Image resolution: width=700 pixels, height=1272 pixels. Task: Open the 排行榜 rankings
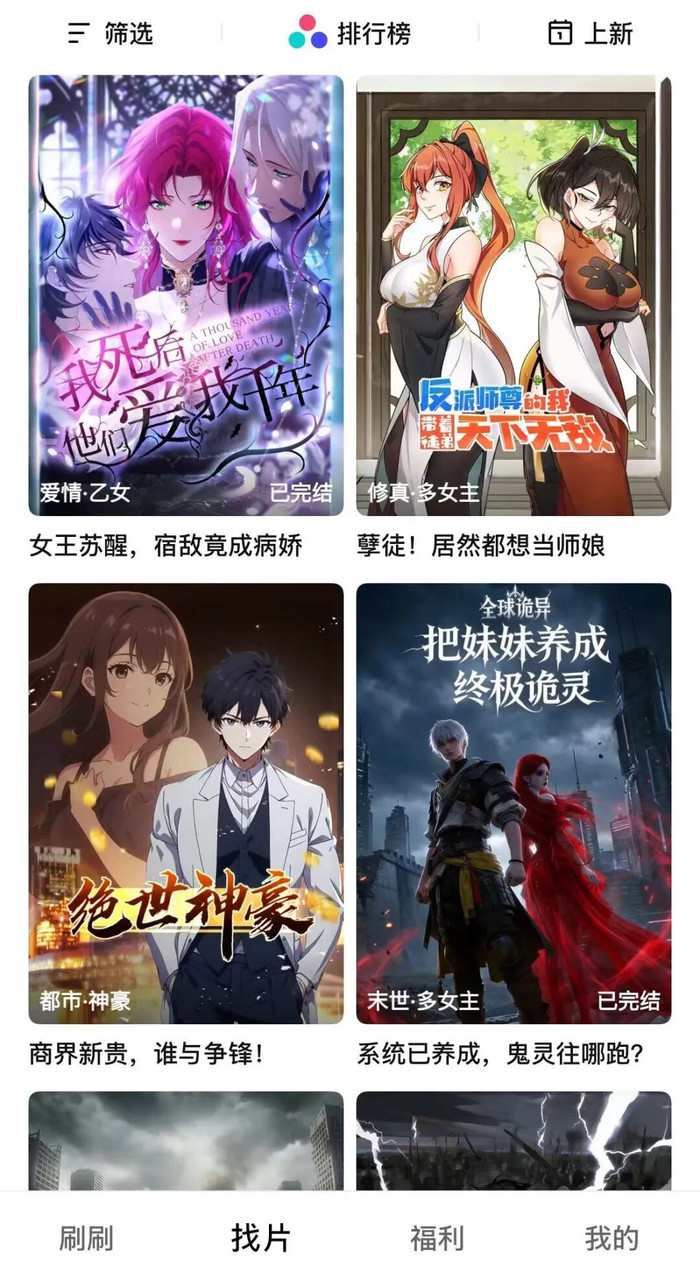tap(350, 33)
